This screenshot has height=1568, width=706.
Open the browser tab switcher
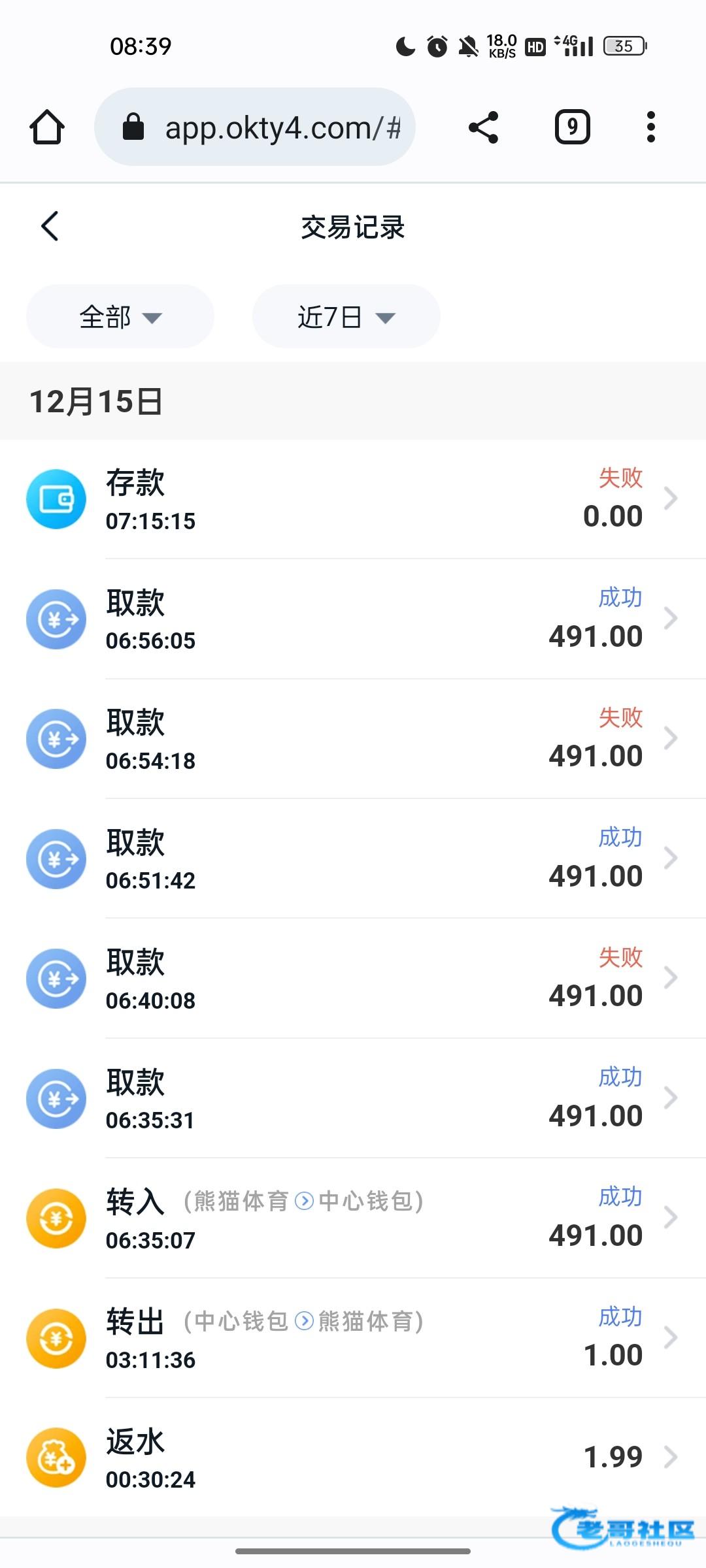point(572,127)
